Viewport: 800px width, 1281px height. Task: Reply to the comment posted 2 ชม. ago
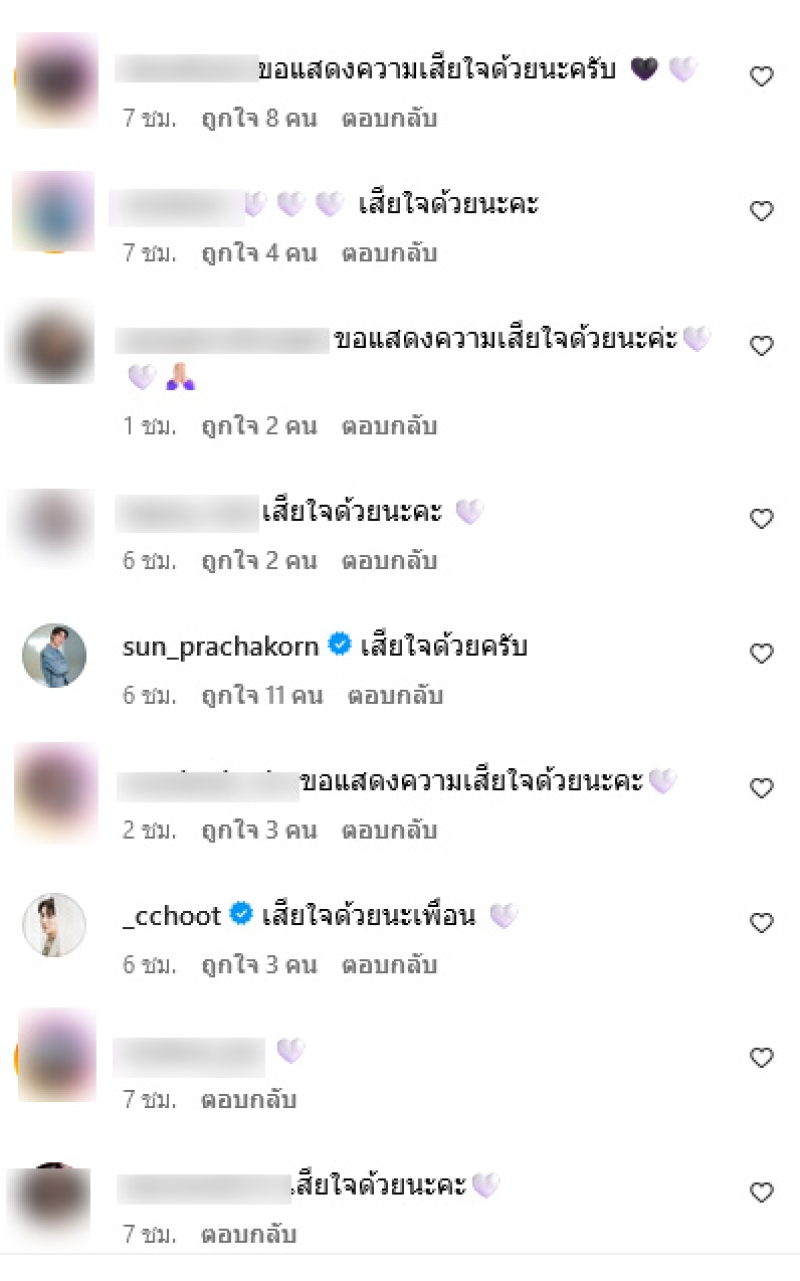point(389,831)
